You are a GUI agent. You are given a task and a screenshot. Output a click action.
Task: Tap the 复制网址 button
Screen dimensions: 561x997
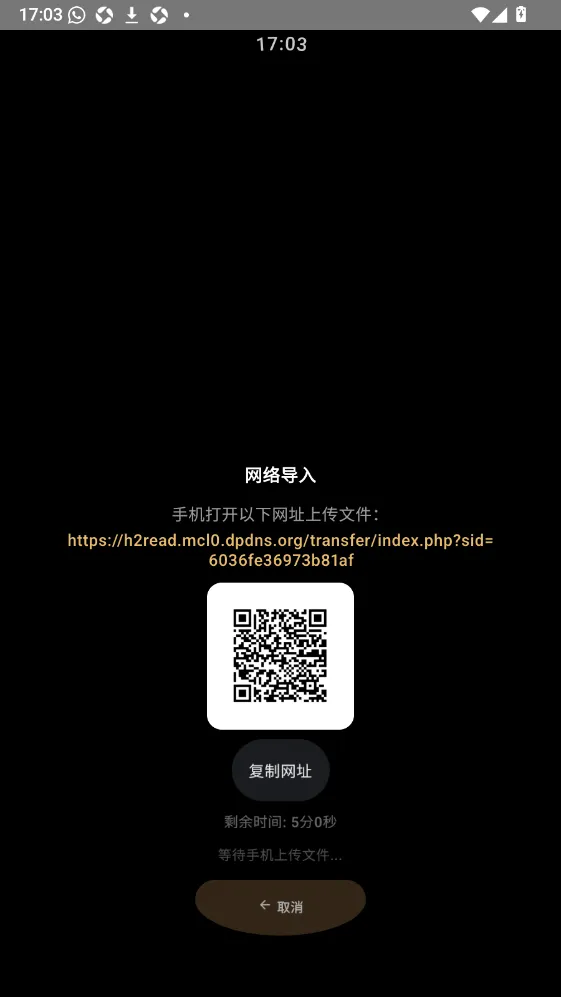280,771
